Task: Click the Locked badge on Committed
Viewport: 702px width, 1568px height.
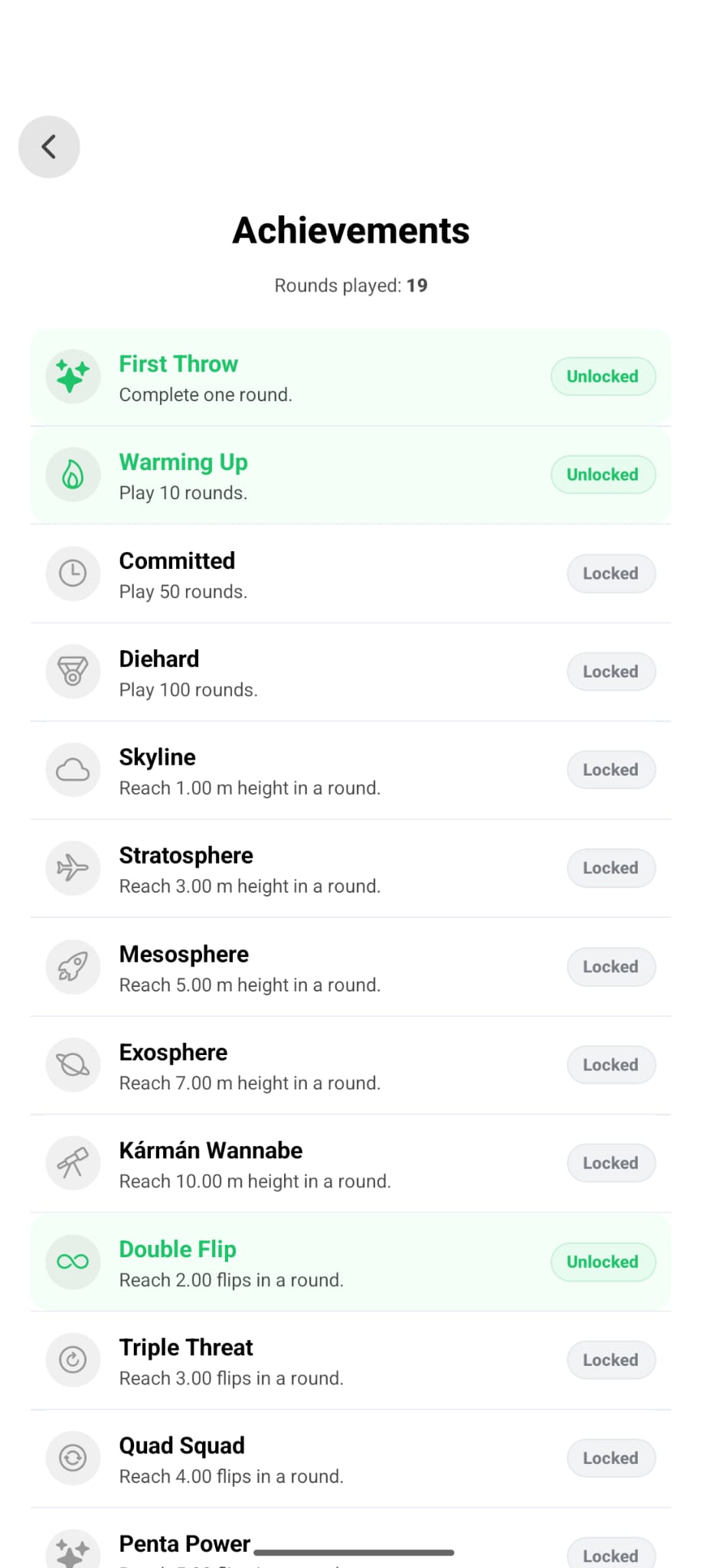Action: coord(610,573)
